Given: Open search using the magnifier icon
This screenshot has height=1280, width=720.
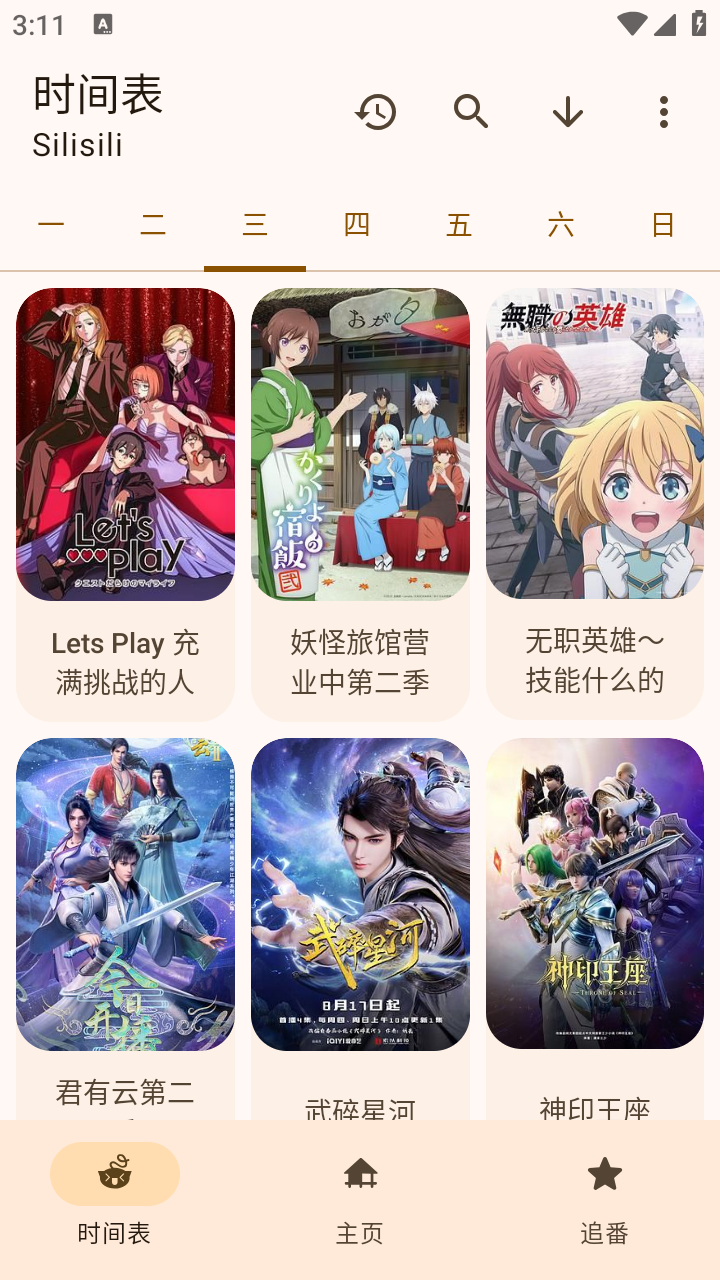Looking at the screenshot, I should tap(471, 112).
